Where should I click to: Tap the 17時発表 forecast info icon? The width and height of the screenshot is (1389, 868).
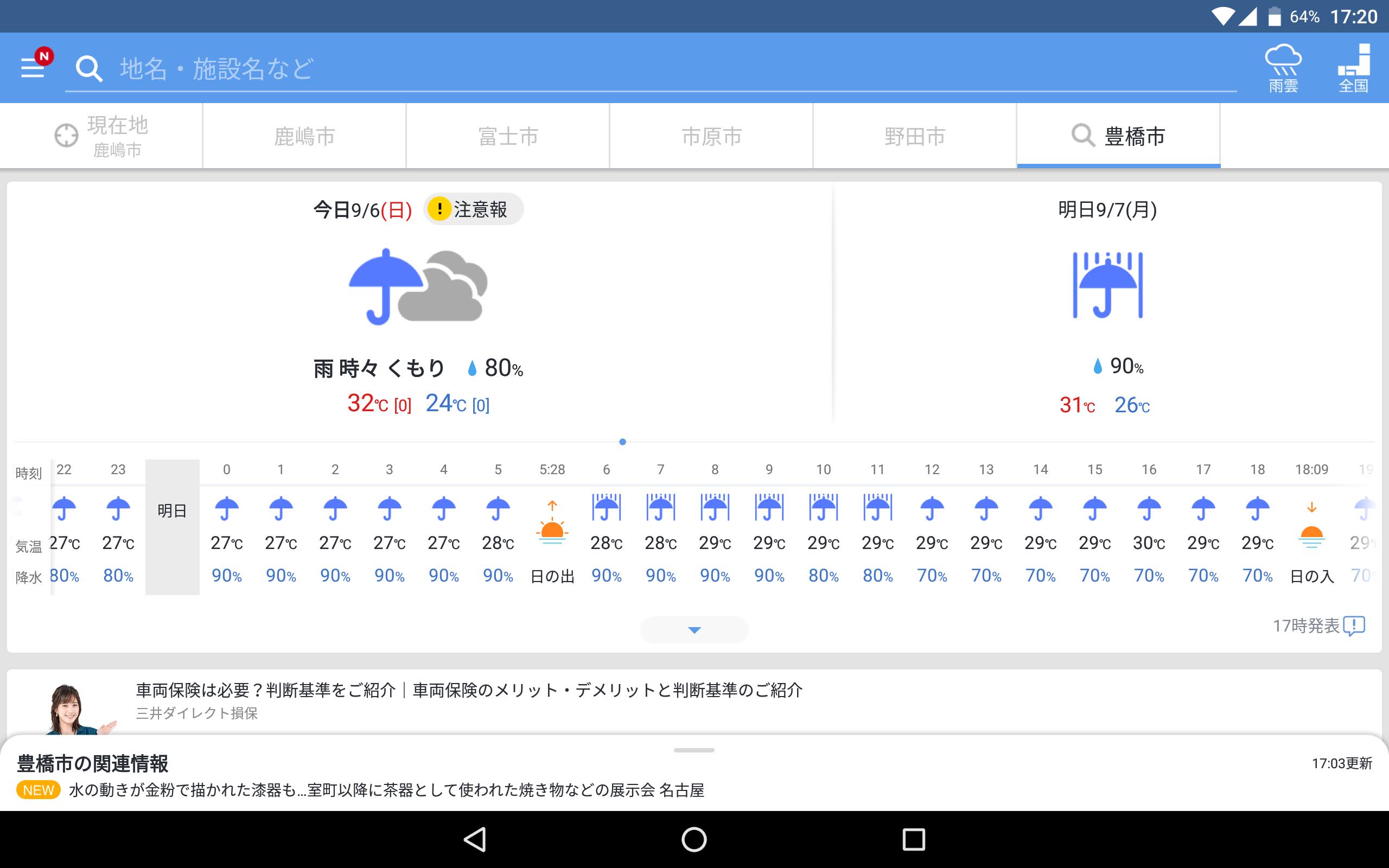tap(1354, 625)
